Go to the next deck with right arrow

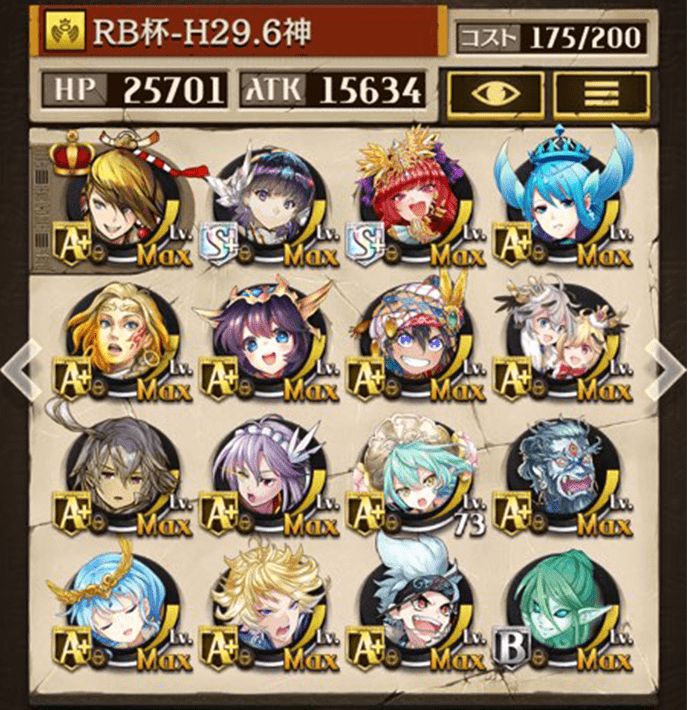(x=667, y=368)
